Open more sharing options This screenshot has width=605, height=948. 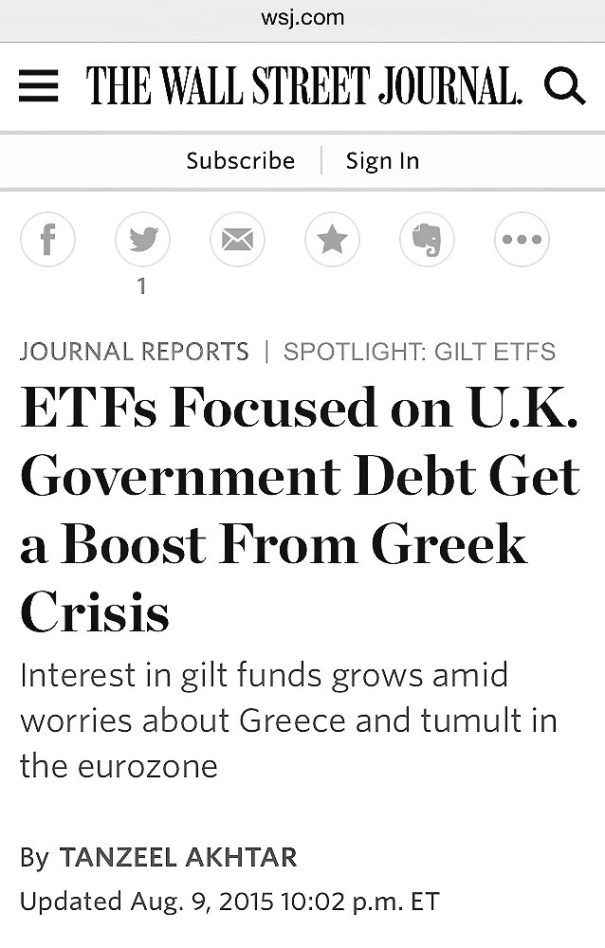pos(521,239)
